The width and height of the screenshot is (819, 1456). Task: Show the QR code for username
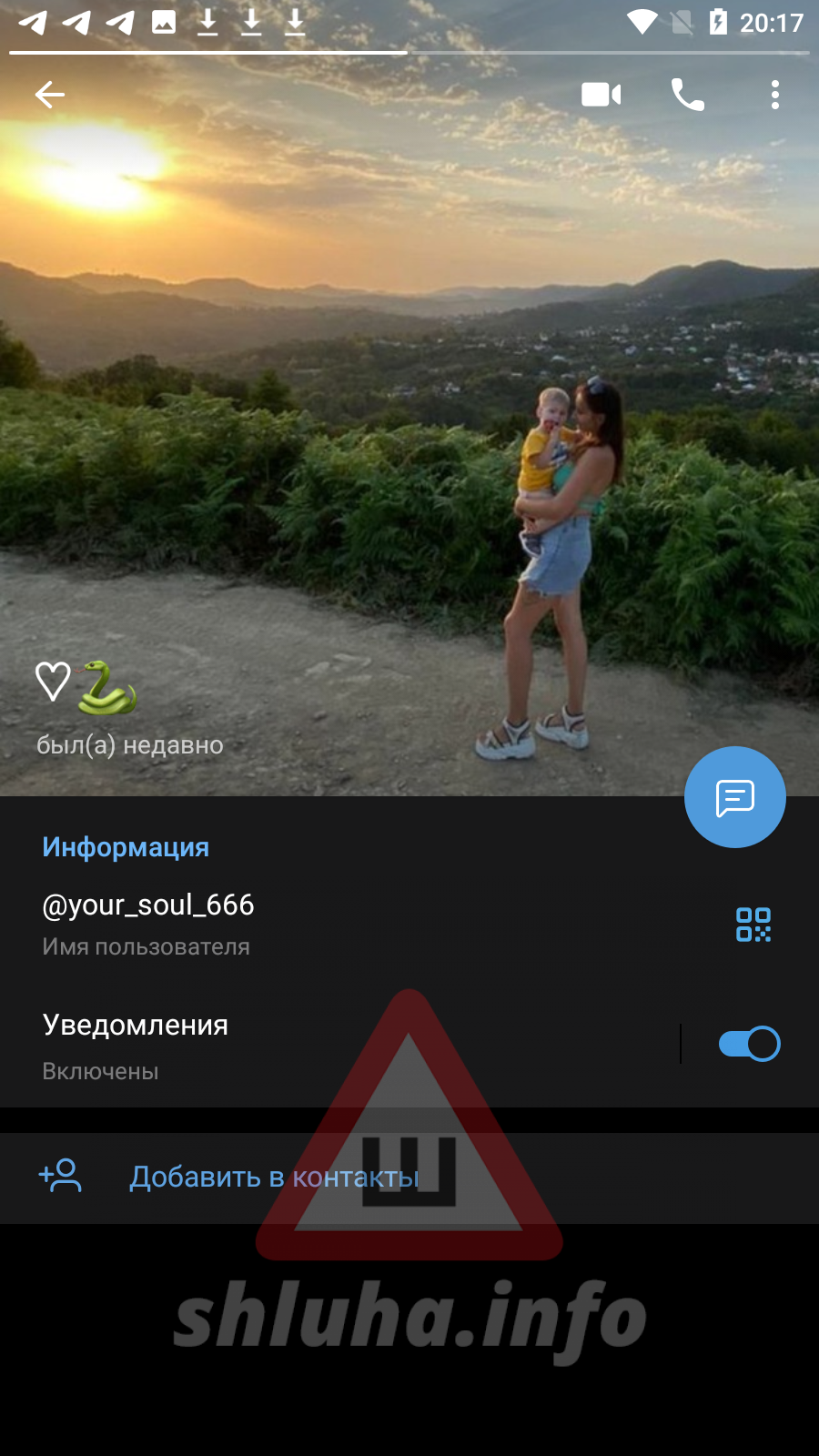coord(753,925)
